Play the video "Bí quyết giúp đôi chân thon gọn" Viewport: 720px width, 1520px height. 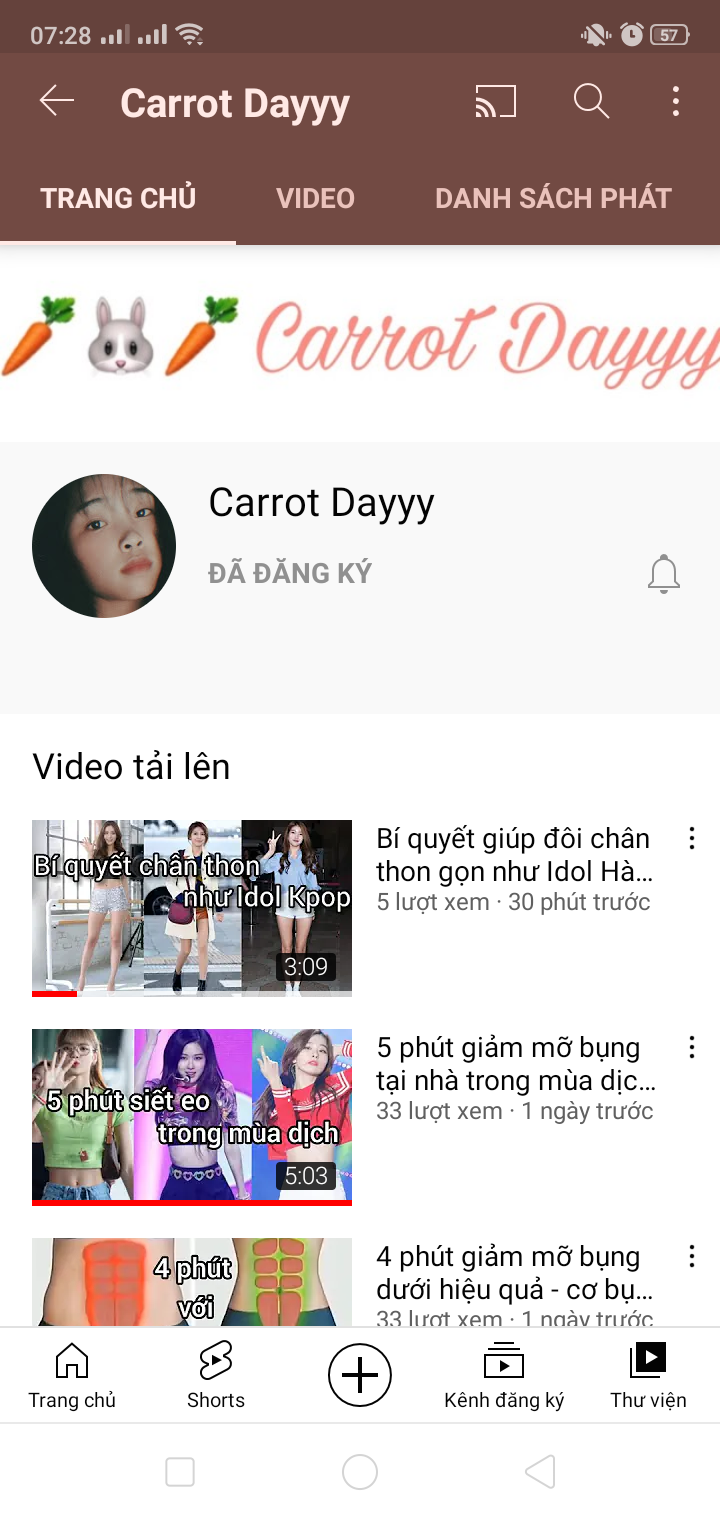(x=192, y=908)
